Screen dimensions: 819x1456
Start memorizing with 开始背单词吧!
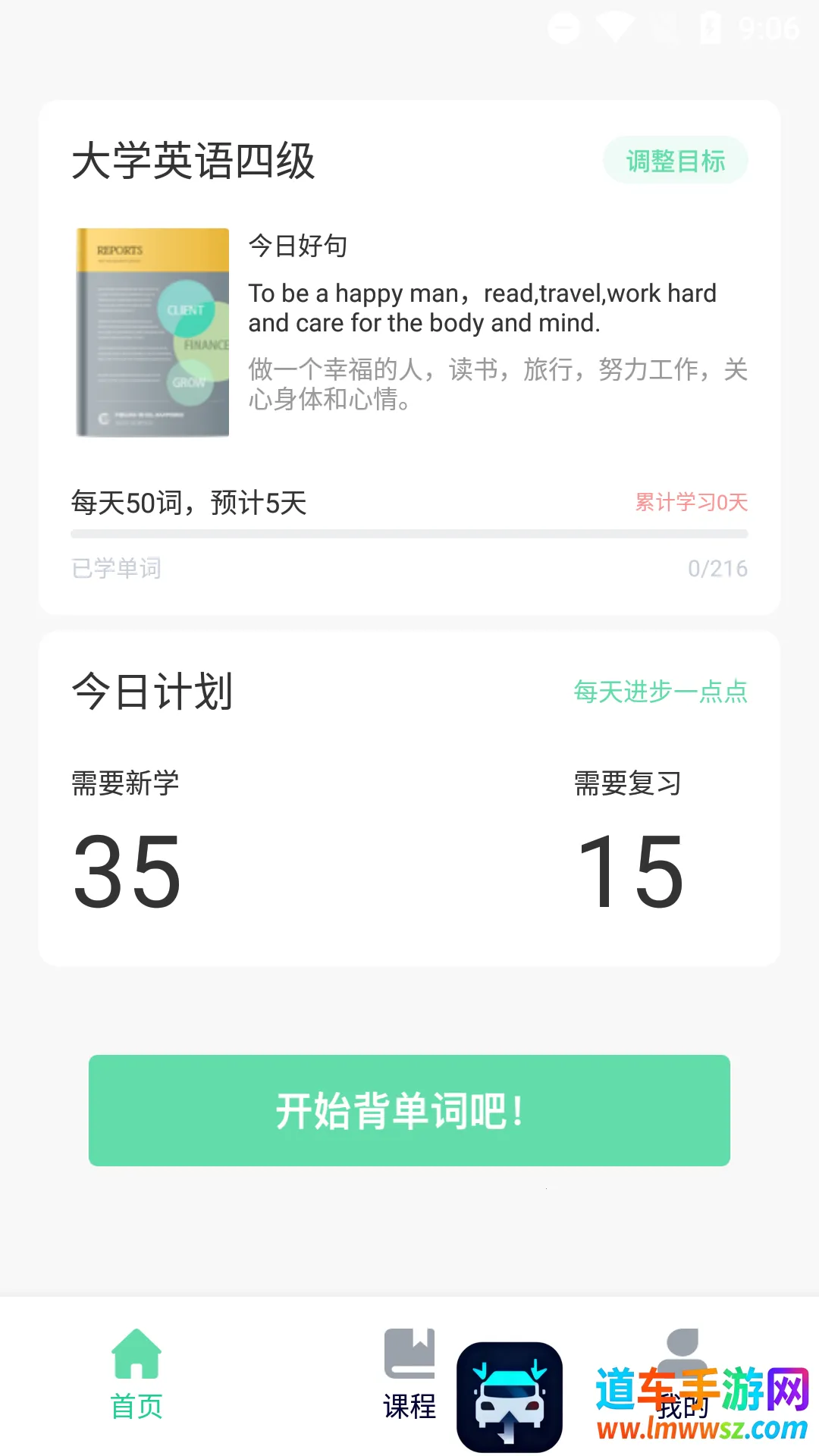(x=409, y=1110)
